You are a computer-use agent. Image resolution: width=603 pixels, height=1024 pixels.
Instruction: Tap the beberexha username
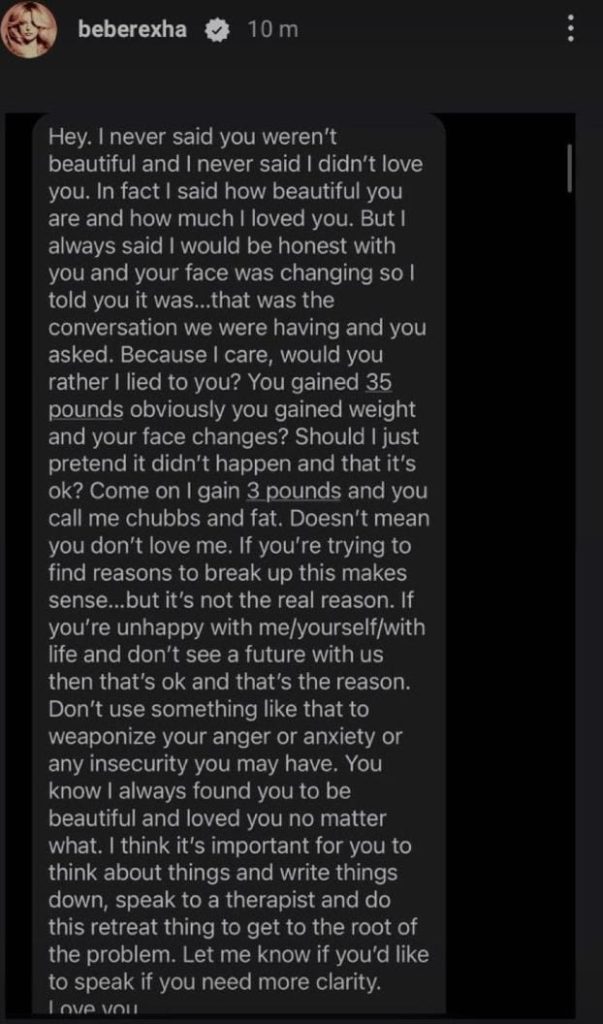(136, 31)
